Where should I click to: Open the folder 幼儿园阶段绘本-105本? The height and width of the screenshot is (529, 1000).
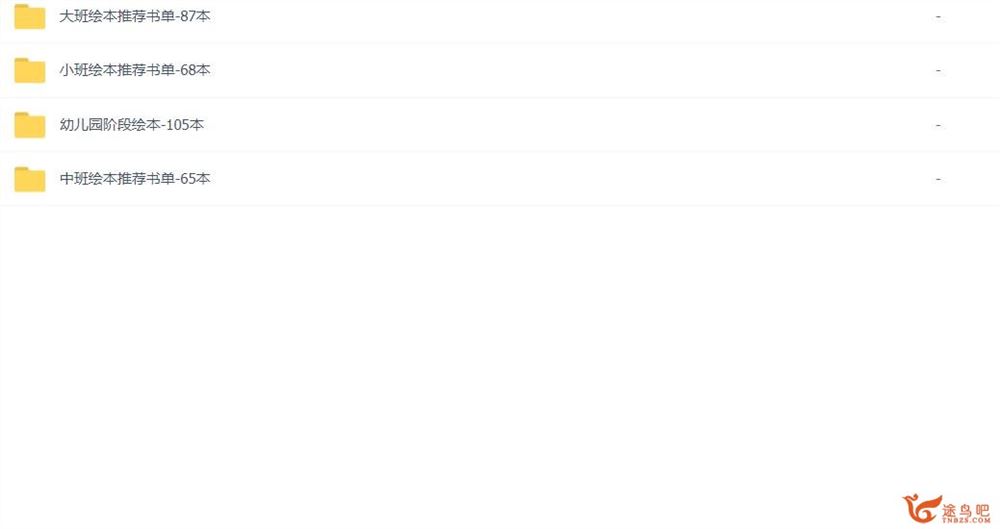coord(132,125)
